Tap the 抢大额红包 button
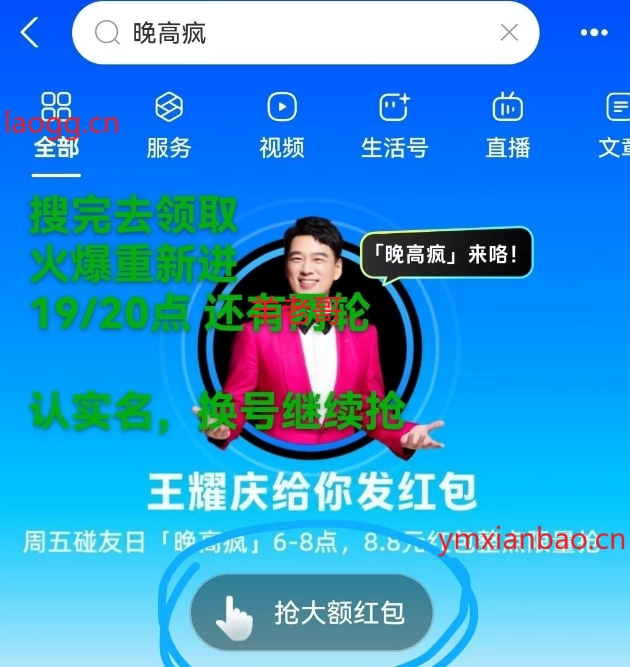630x667 pixels. click(x=311, y=612)
